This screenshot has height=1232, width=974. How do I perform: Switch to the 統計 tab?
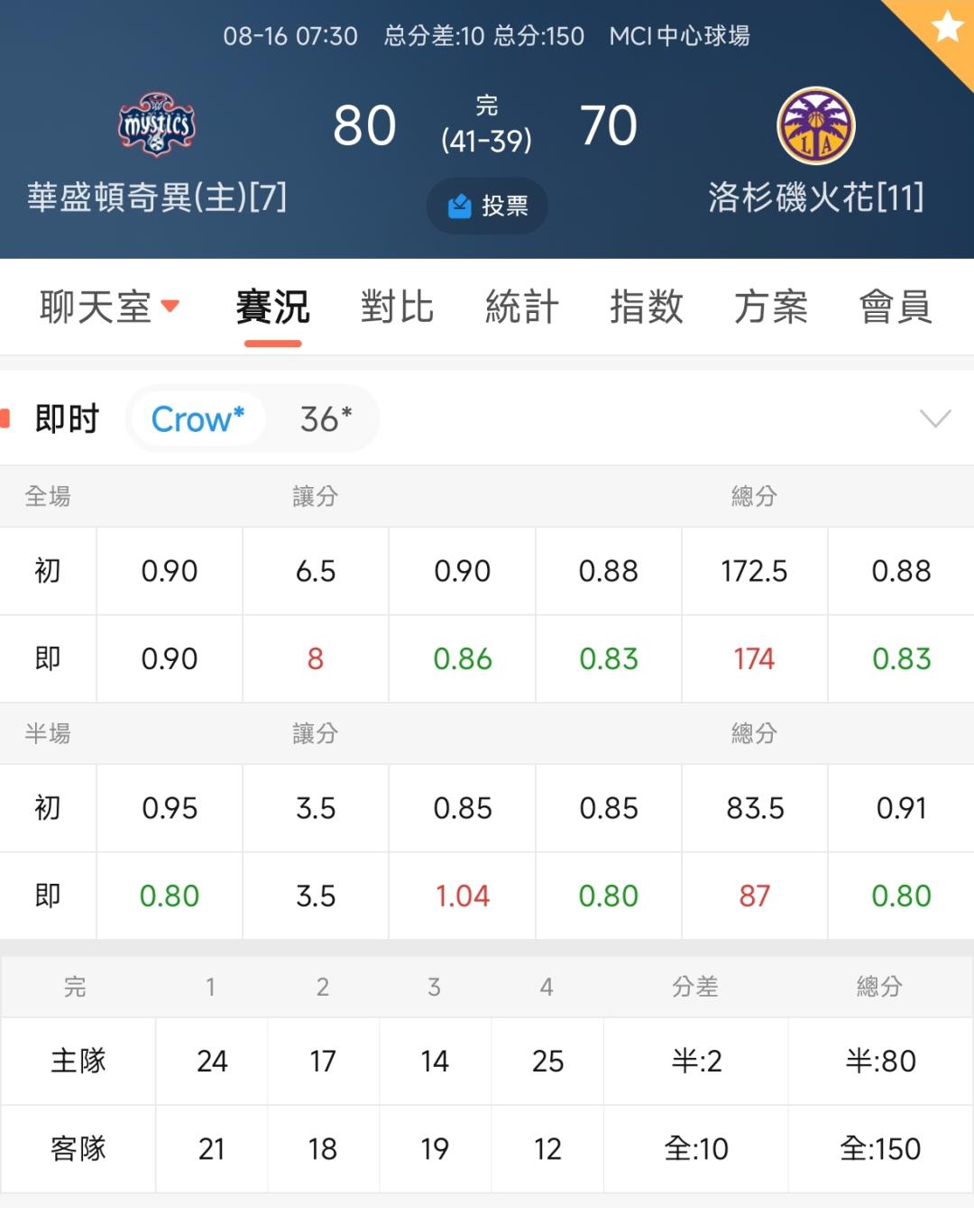click(521, 308)
